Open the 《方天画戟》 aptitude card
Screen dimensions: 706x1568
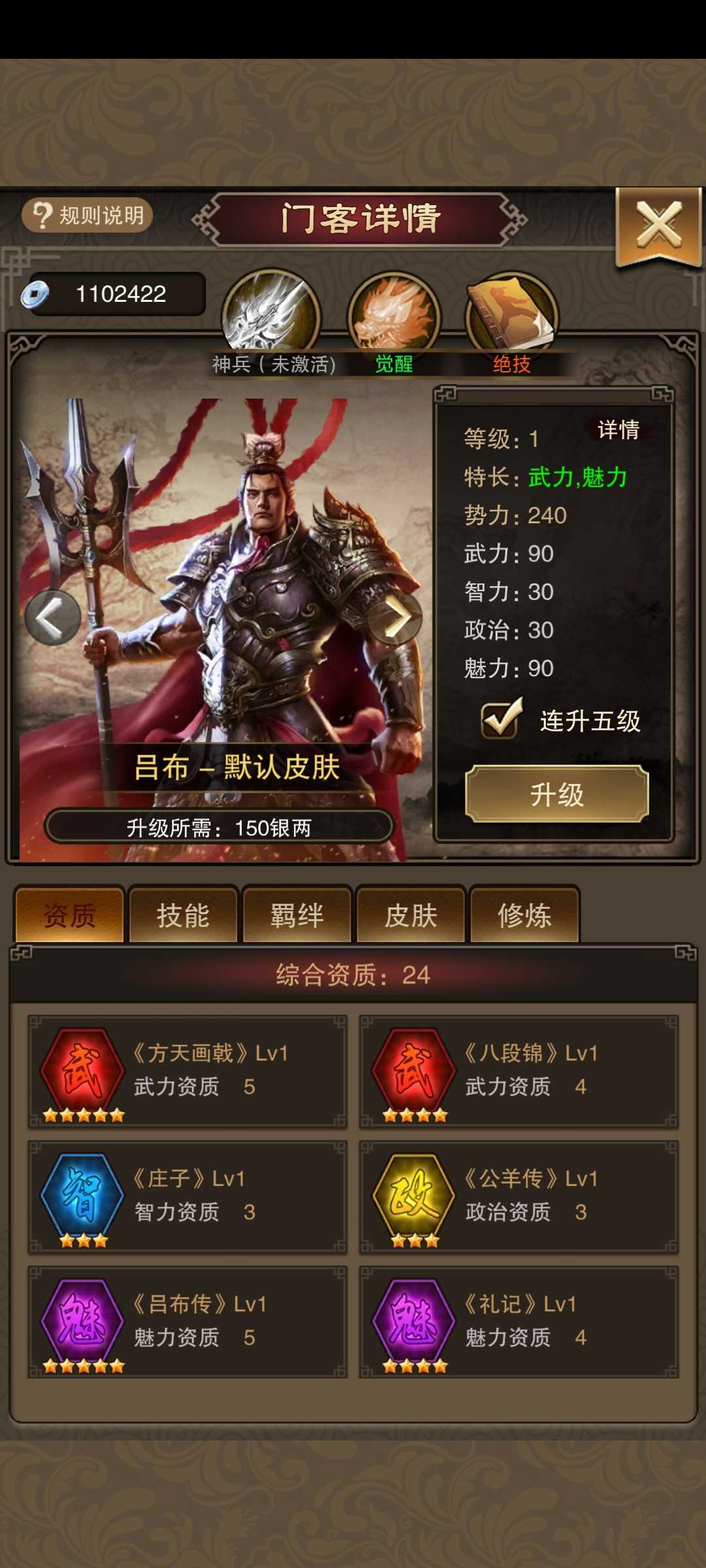click(187, 1071)
